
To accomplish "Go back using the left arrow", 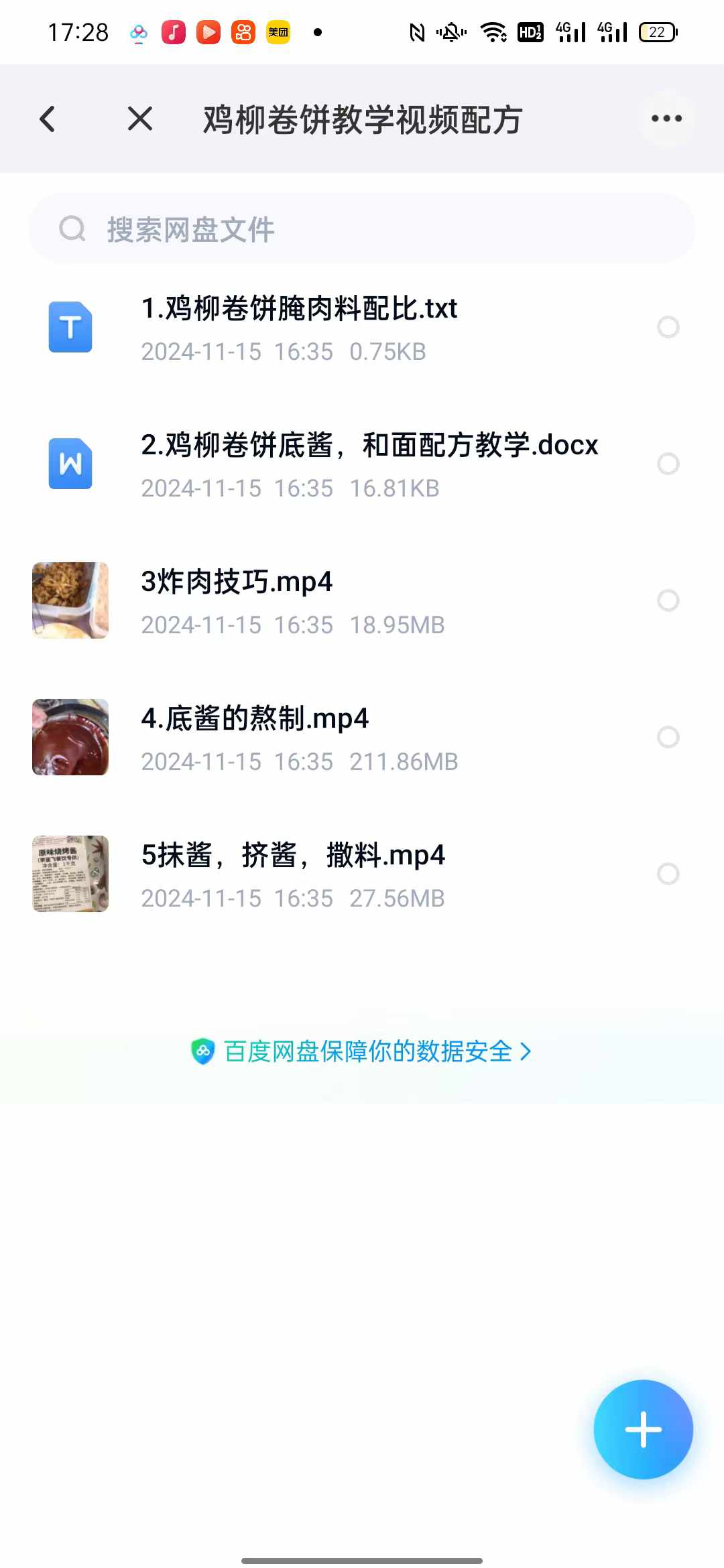I will (47, 118).
